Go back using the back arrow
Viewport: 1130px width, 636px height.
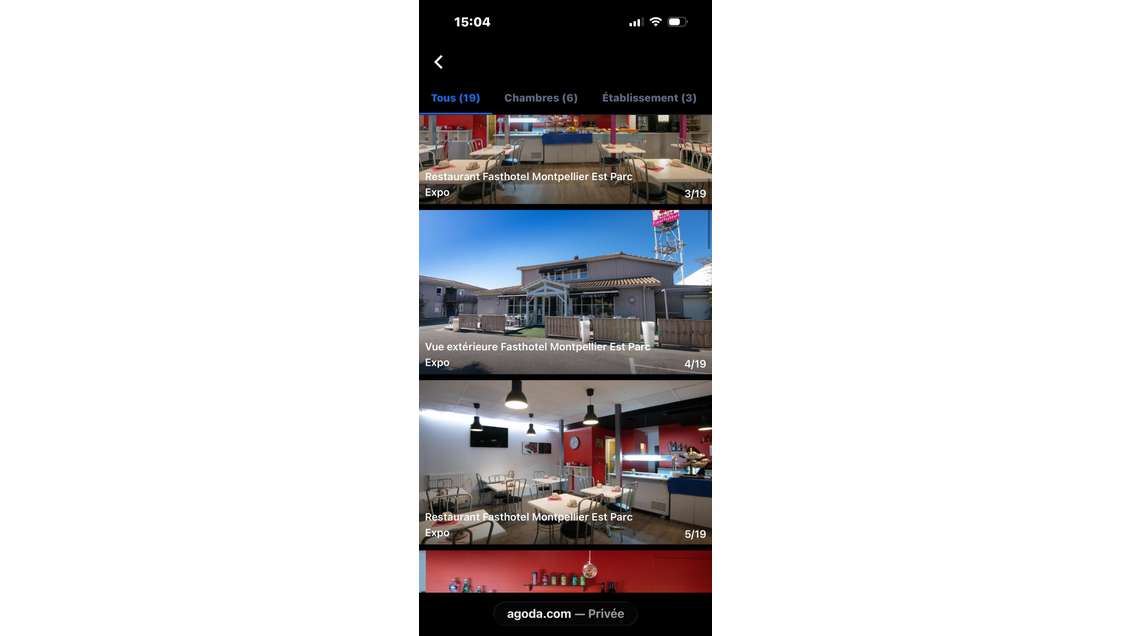(438, 62)
